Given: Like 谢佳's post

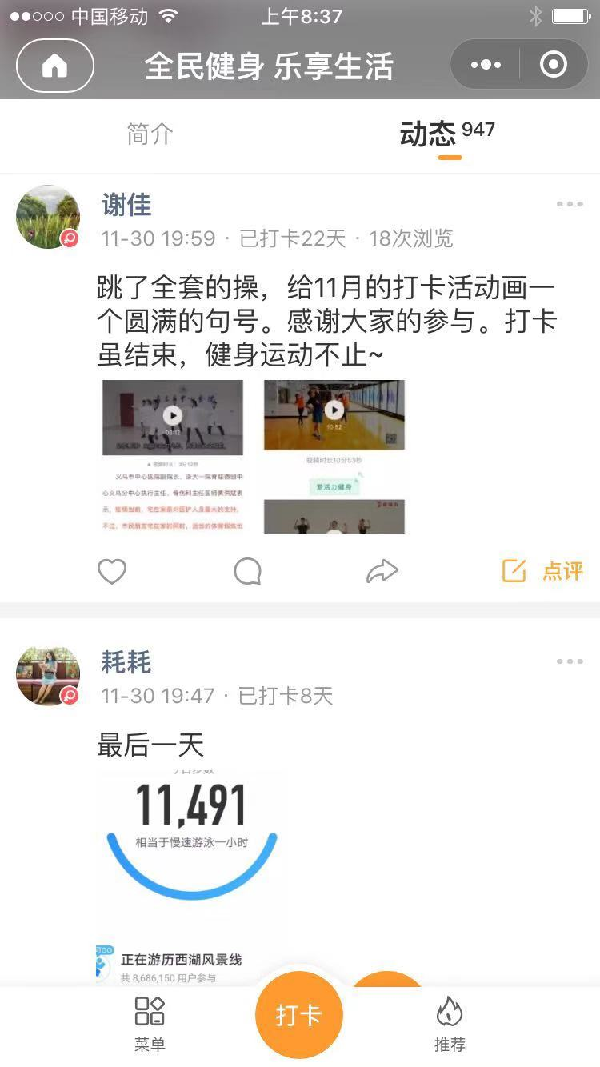Looking at the screenshot, I should (x=112, y=571).
